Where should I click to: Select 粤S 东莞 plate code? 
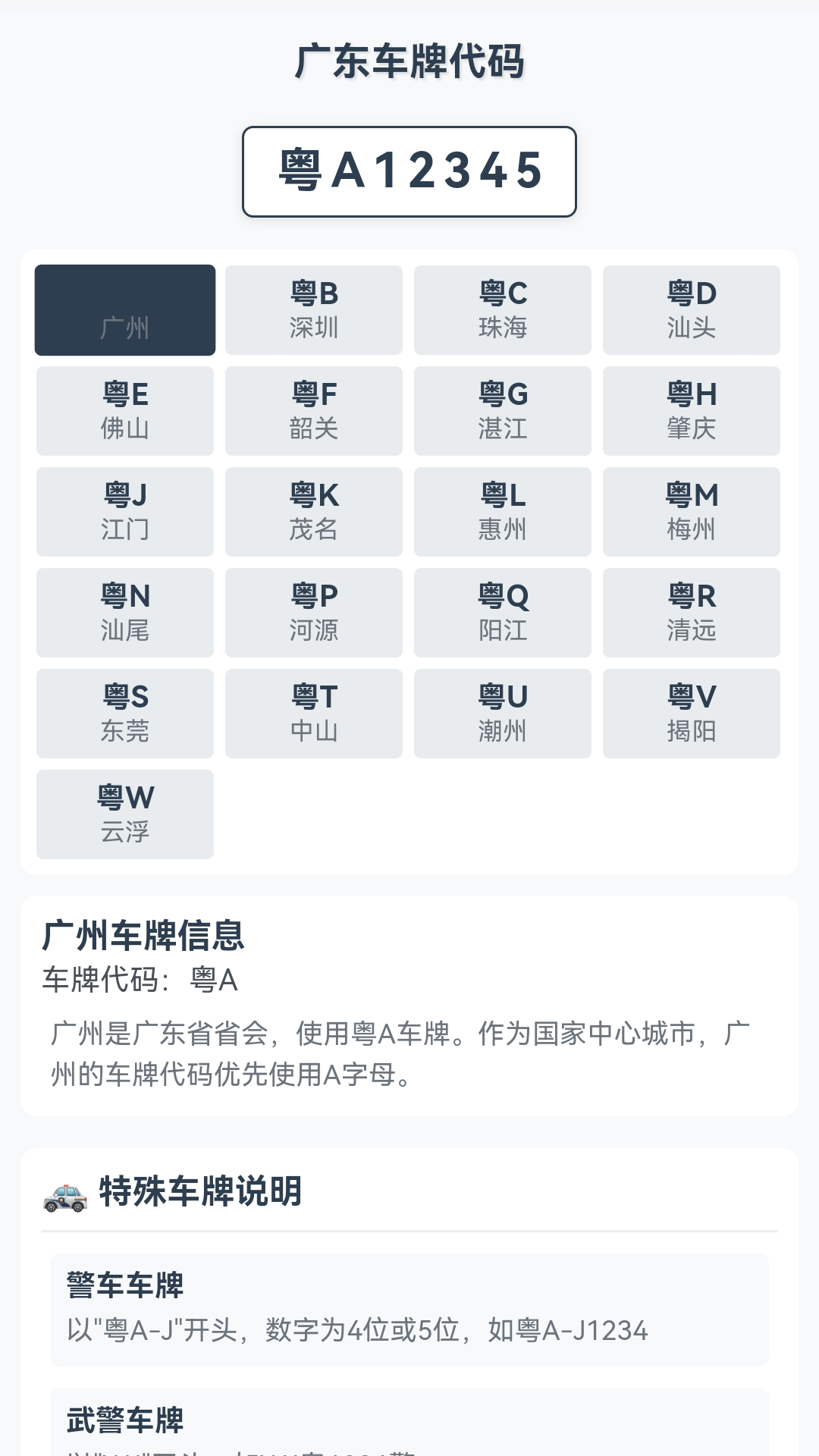[x=125, y=713]
